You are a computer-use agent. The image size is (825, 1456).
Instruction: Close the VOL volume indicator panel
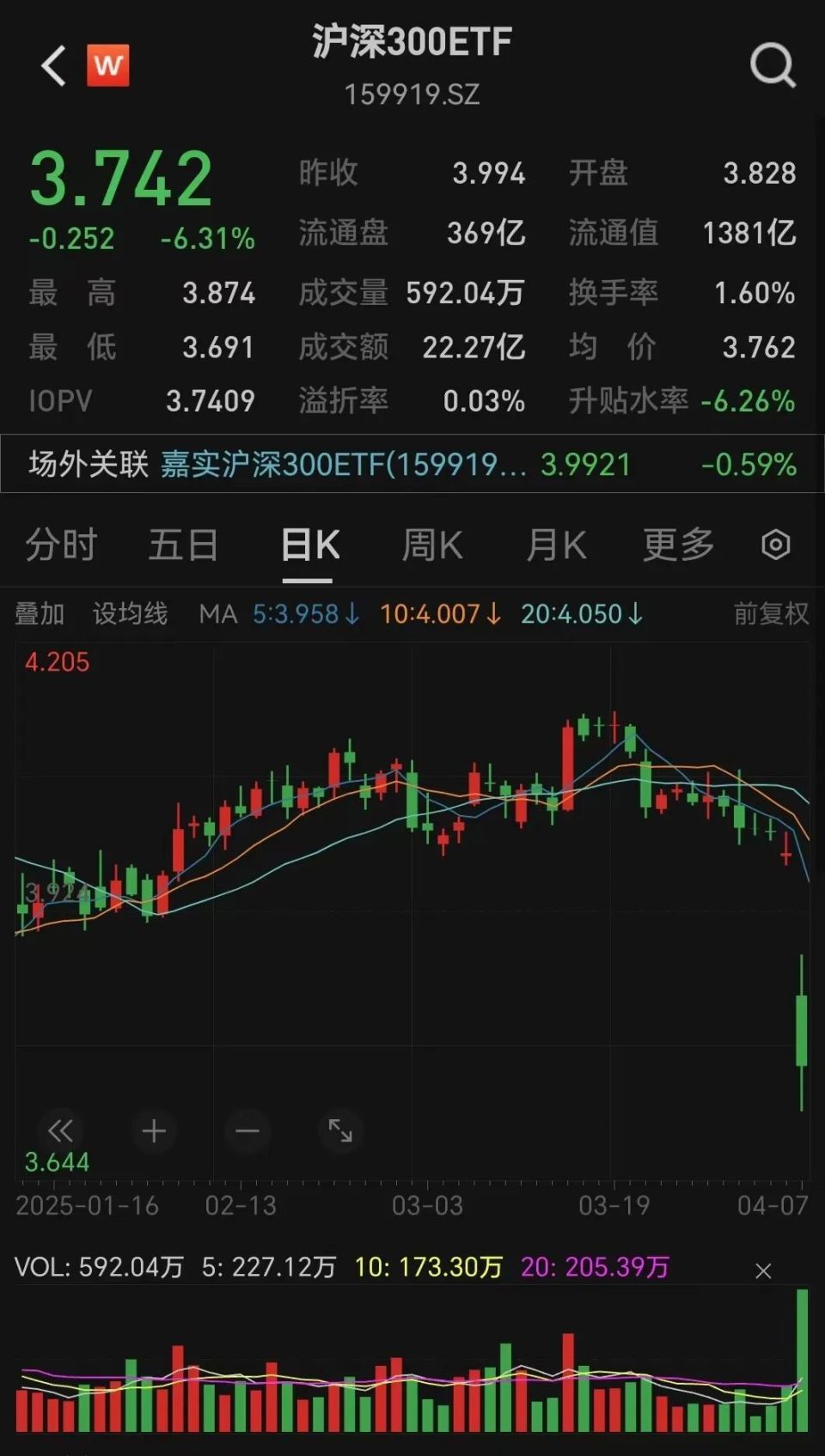tap(763, 1270)
